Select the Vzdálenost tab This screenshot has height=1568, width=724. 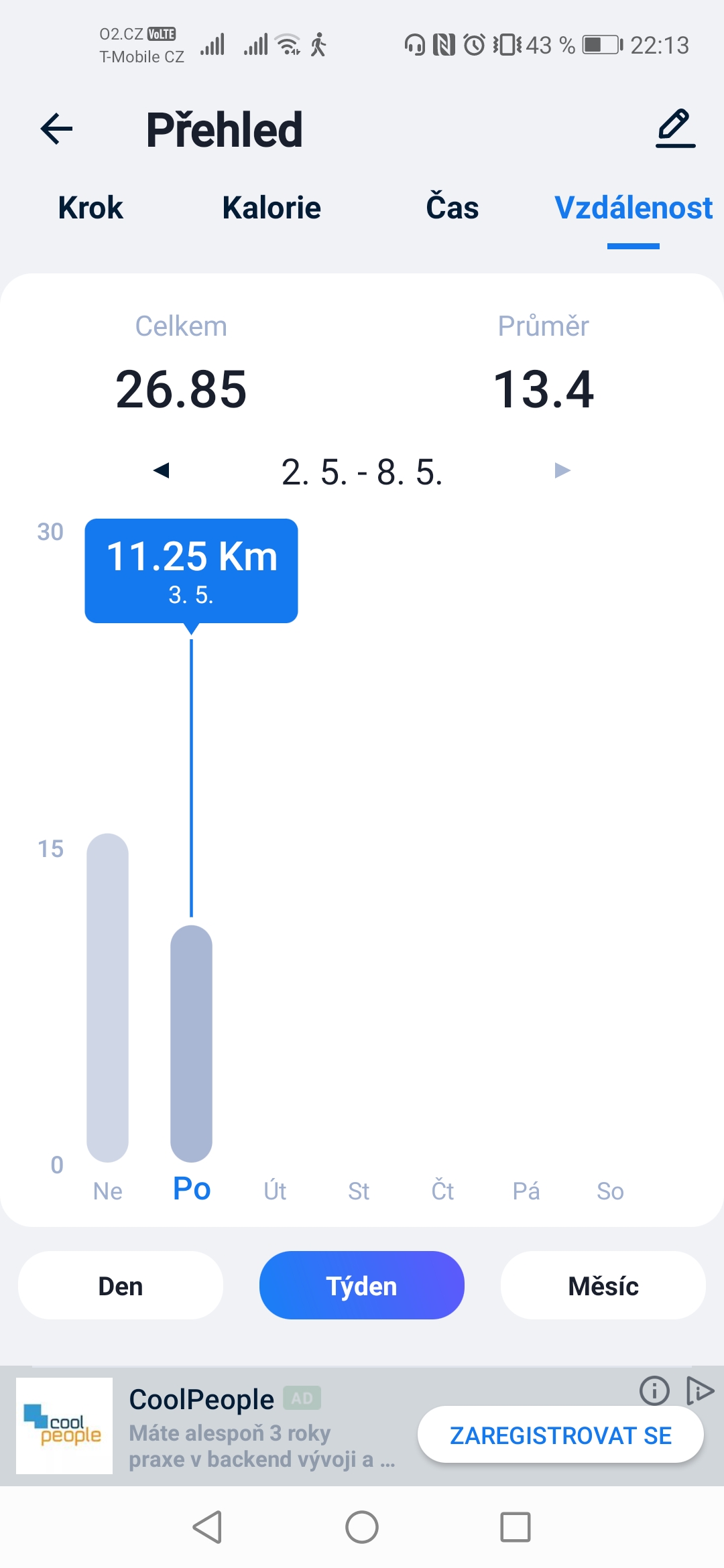click(633, 208)
